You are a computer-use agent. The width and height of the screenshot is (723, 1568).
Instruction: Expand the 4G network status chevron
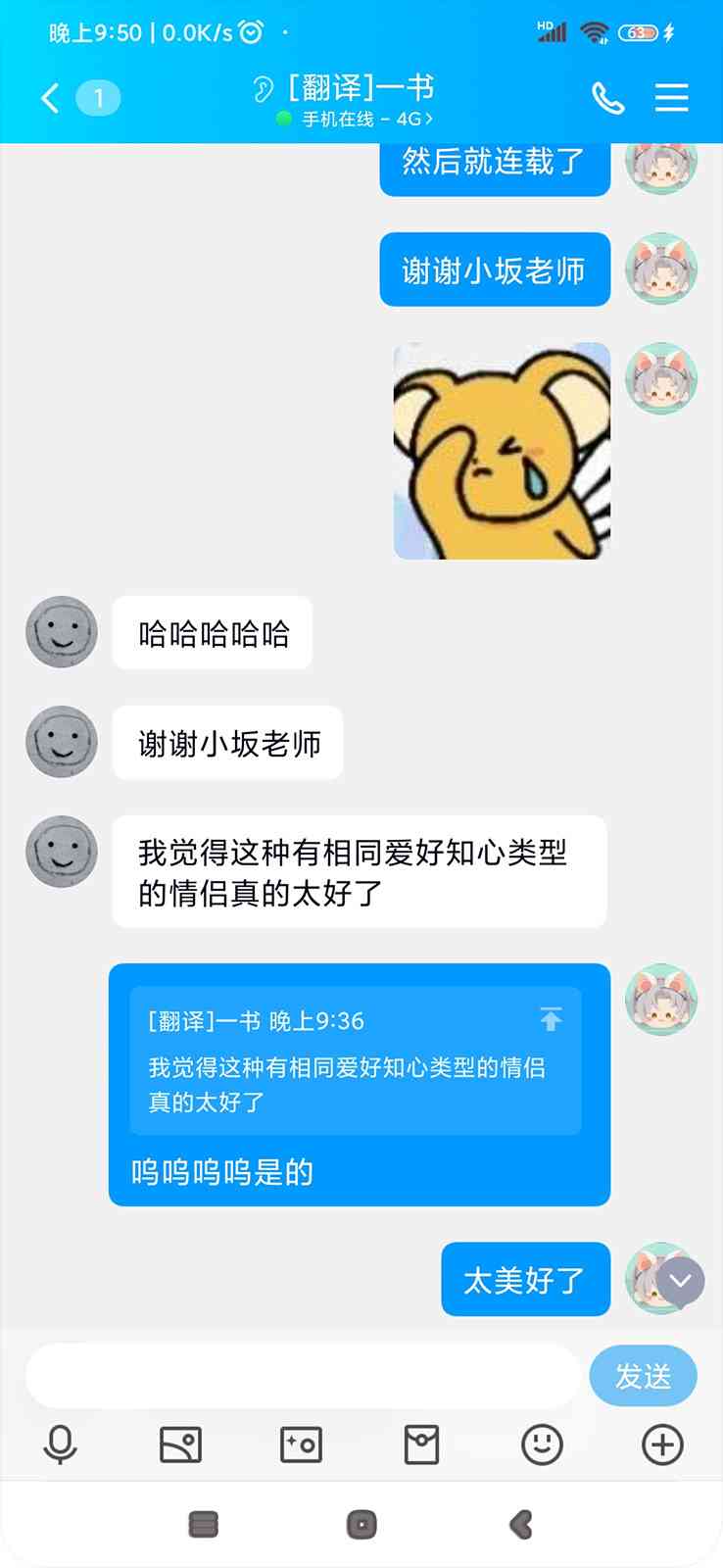(x=429, y=120)
